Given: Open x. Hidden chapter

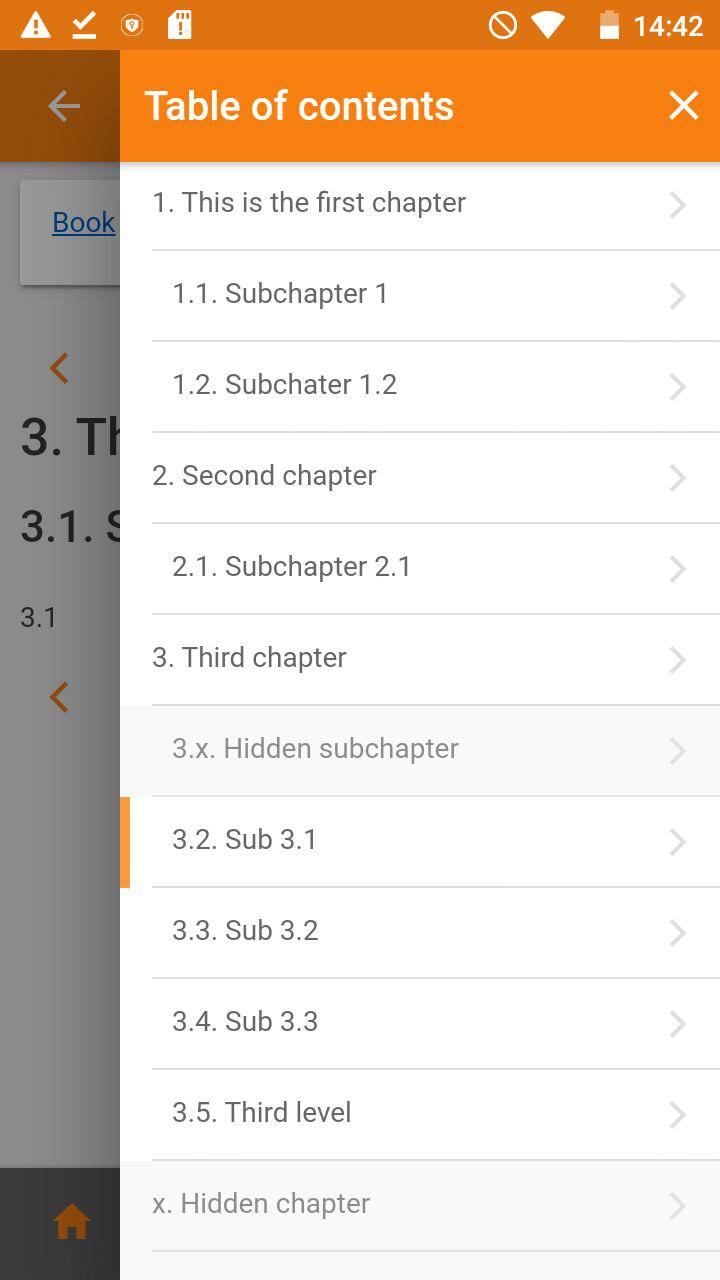Looking at the screenshot, I should coord(420,1206).
